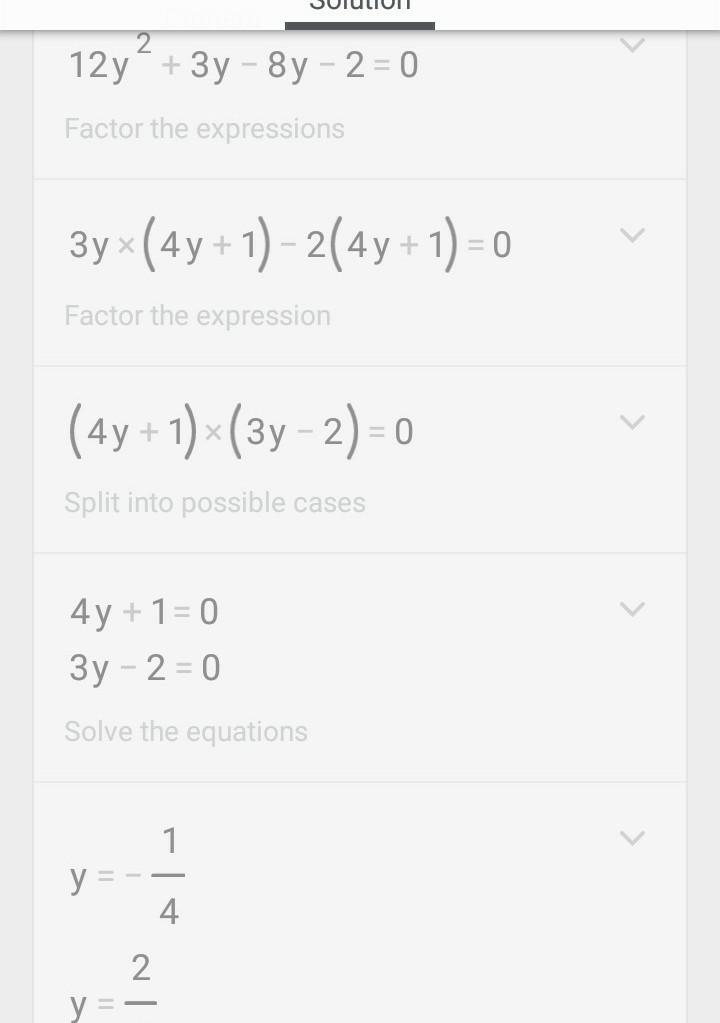720x1023 pixels.
Task: Expand the 12y² + 3y − 8y − 2 = 0 step
Action: [x=632, y=45]
